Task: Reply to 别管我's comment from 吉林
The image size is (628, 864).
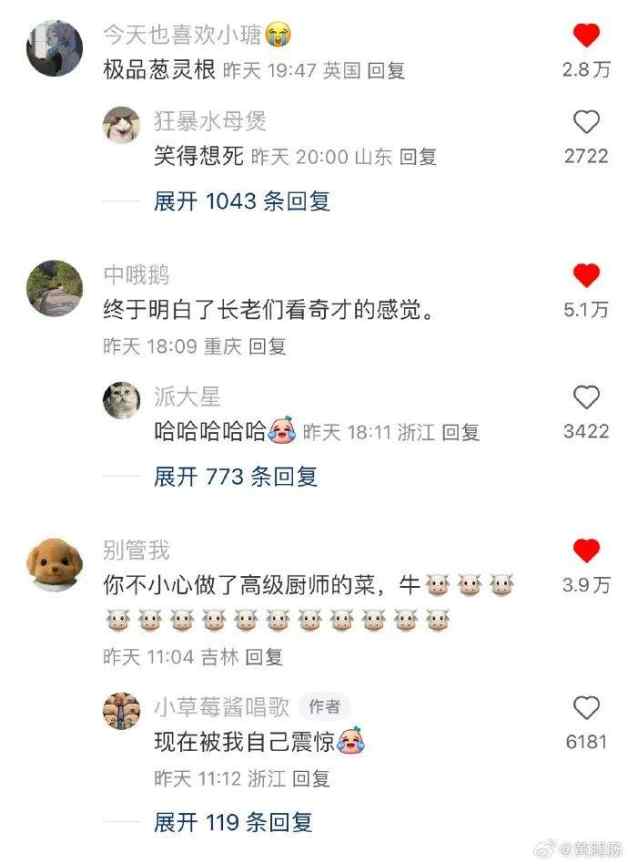Action: click(264, 657)
